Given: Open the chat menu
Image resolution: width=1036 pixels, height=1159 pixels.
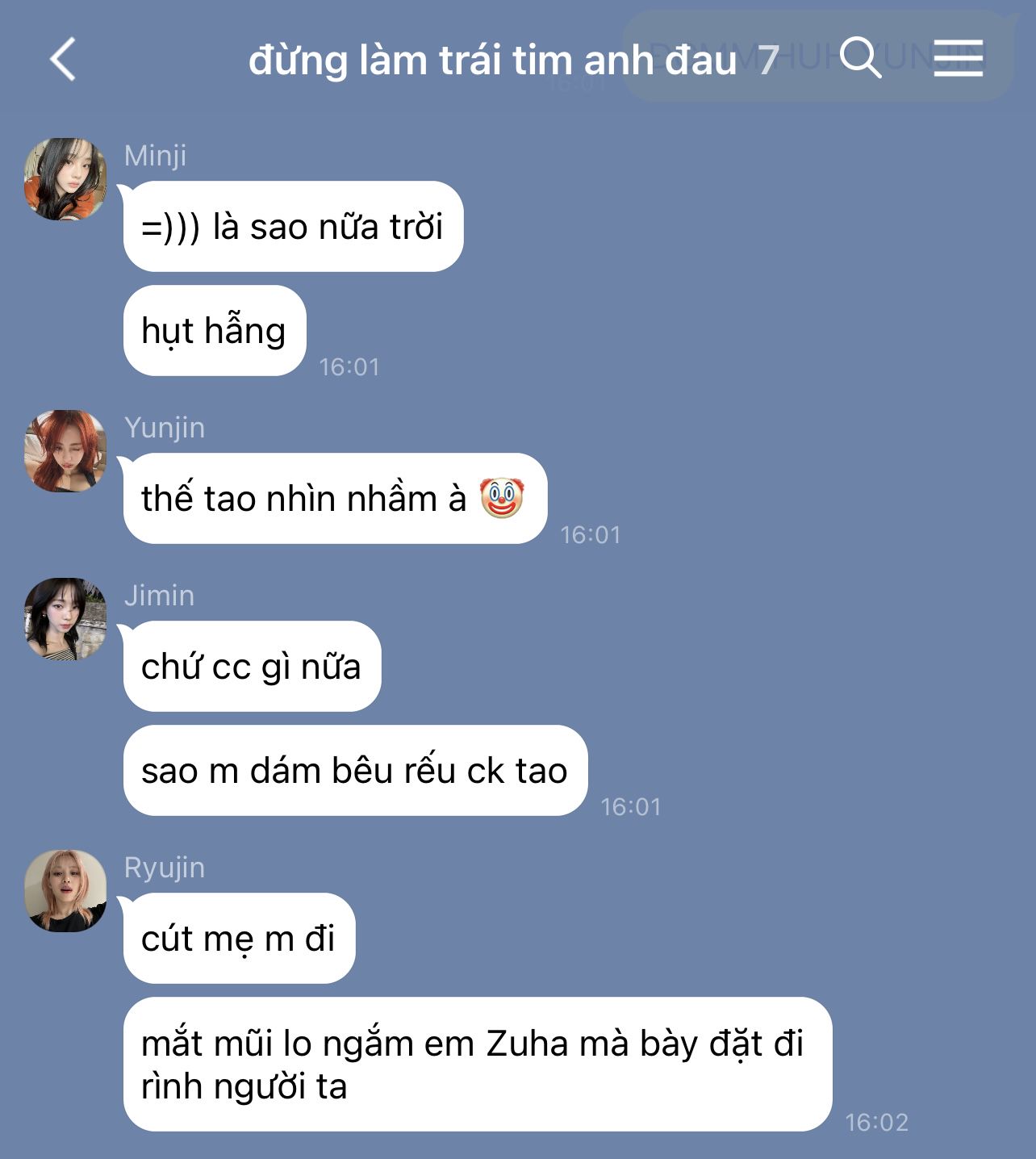Looking at the screenshot, I should pyautogui.click(x=958, y=59).
